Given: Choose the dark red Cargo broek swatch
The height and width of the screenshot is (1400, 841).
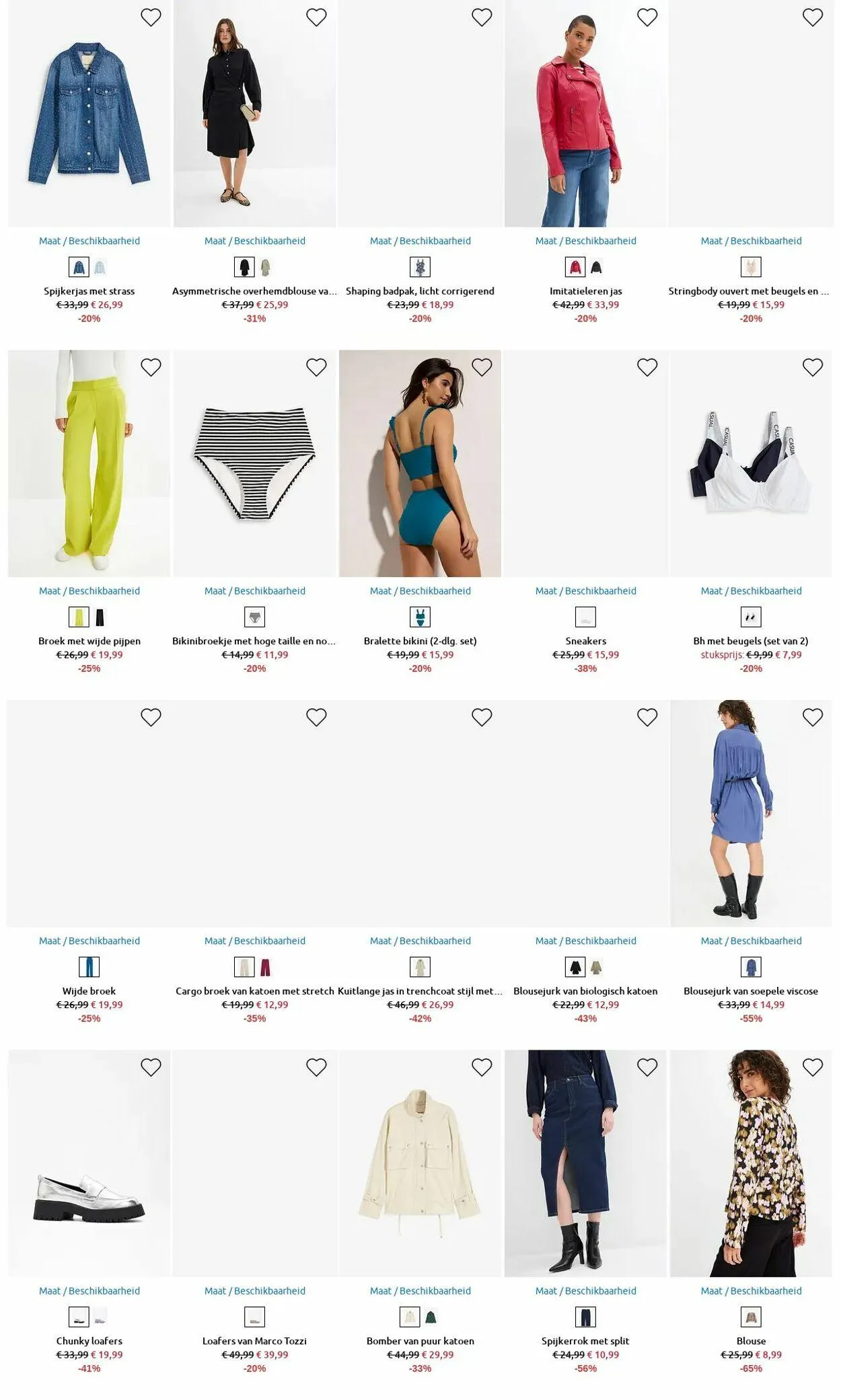Looking at the screenshot, I should [265, 968].
